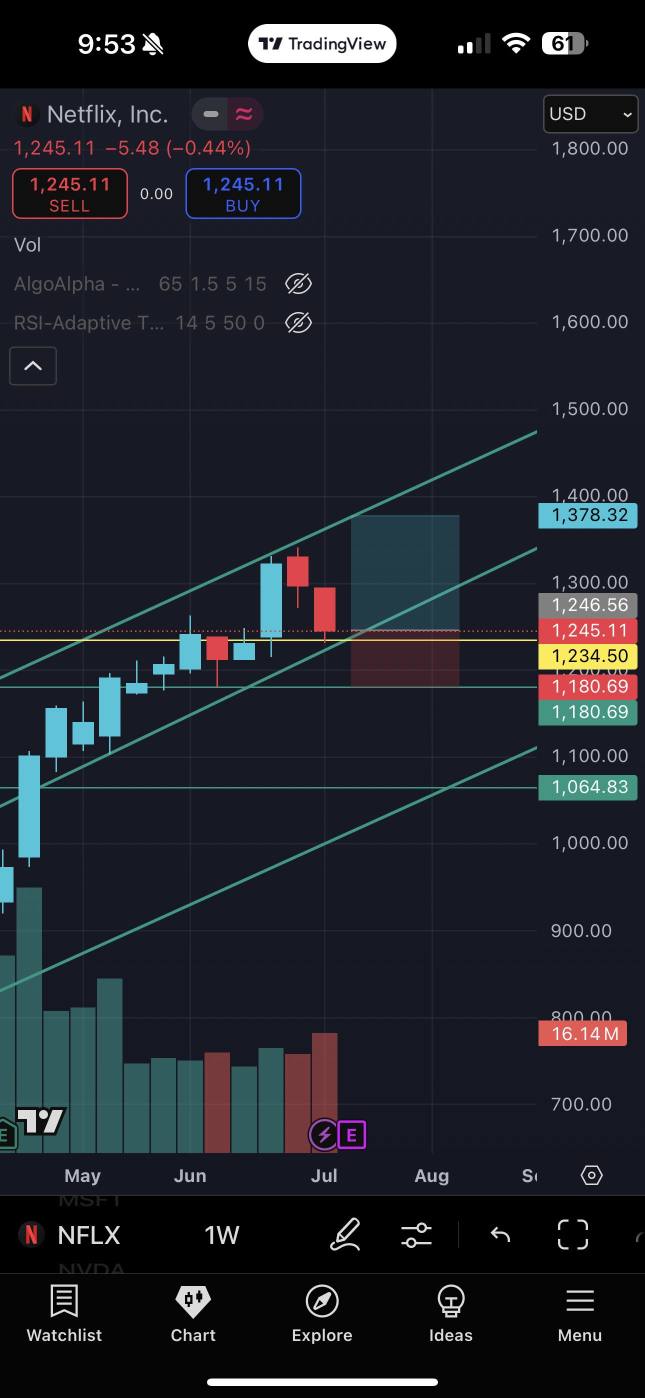
Task: Tap the red SELL button
Action: pos(69,194)
